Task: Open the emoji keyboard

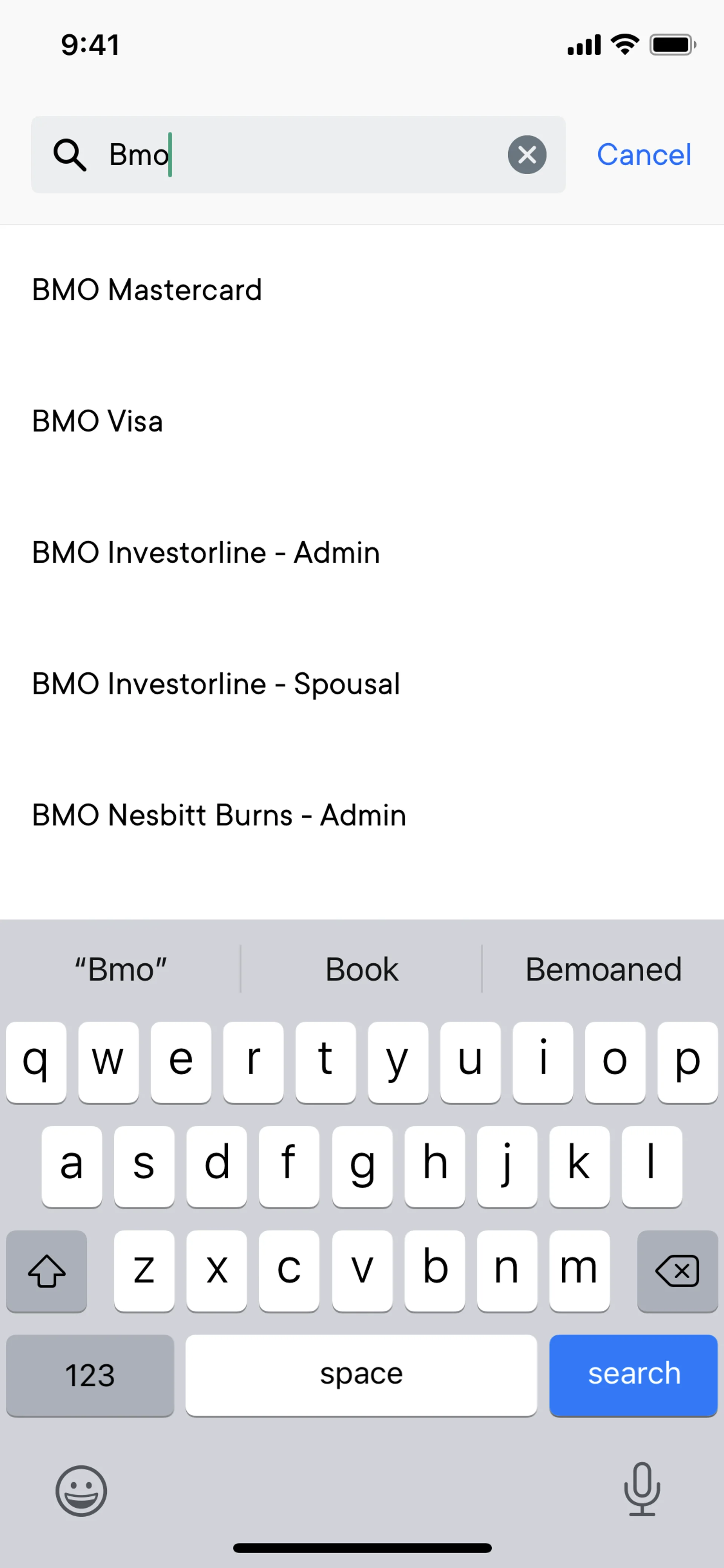Action: [x=81, y=1491]
